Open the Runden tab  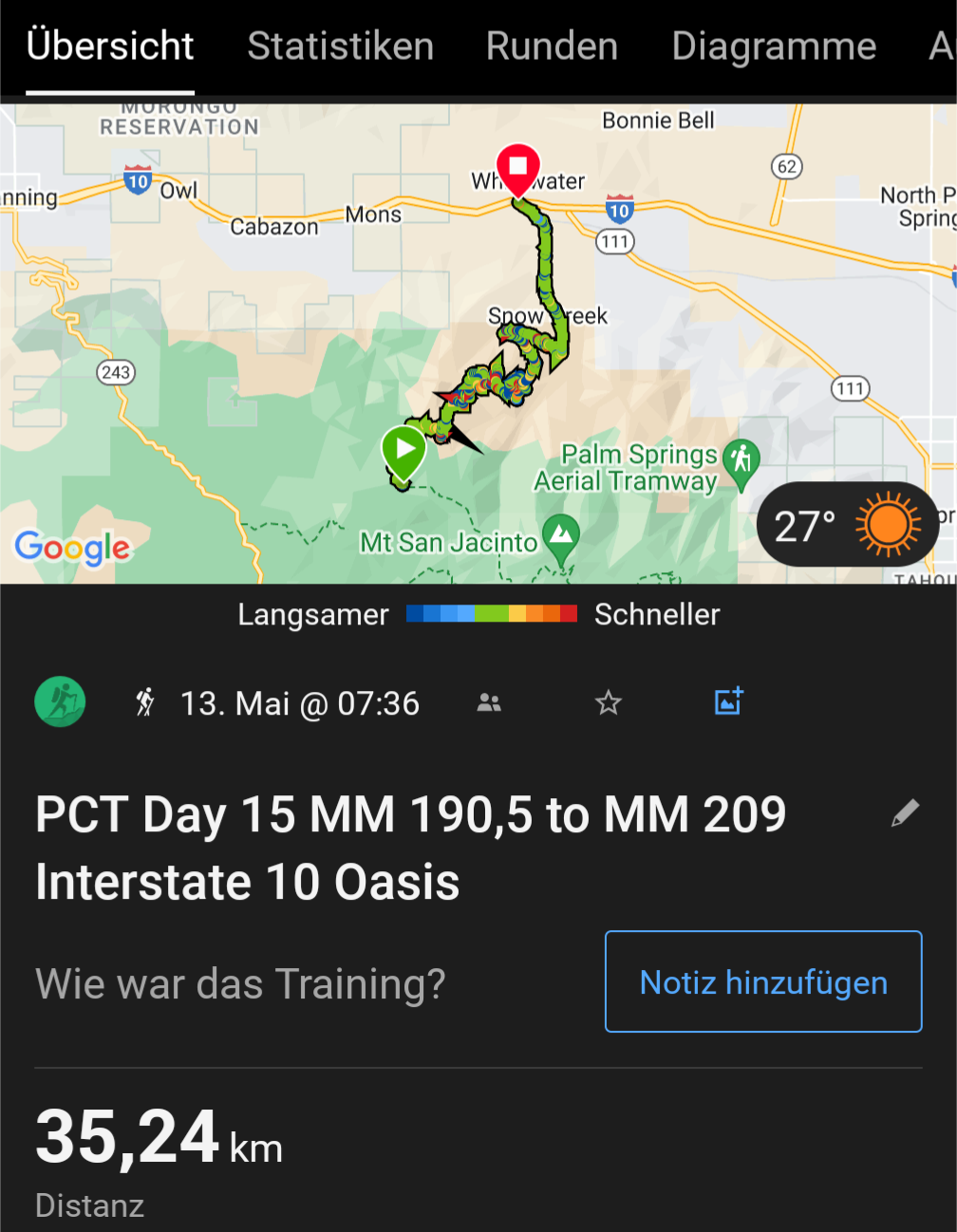(552, 47)
